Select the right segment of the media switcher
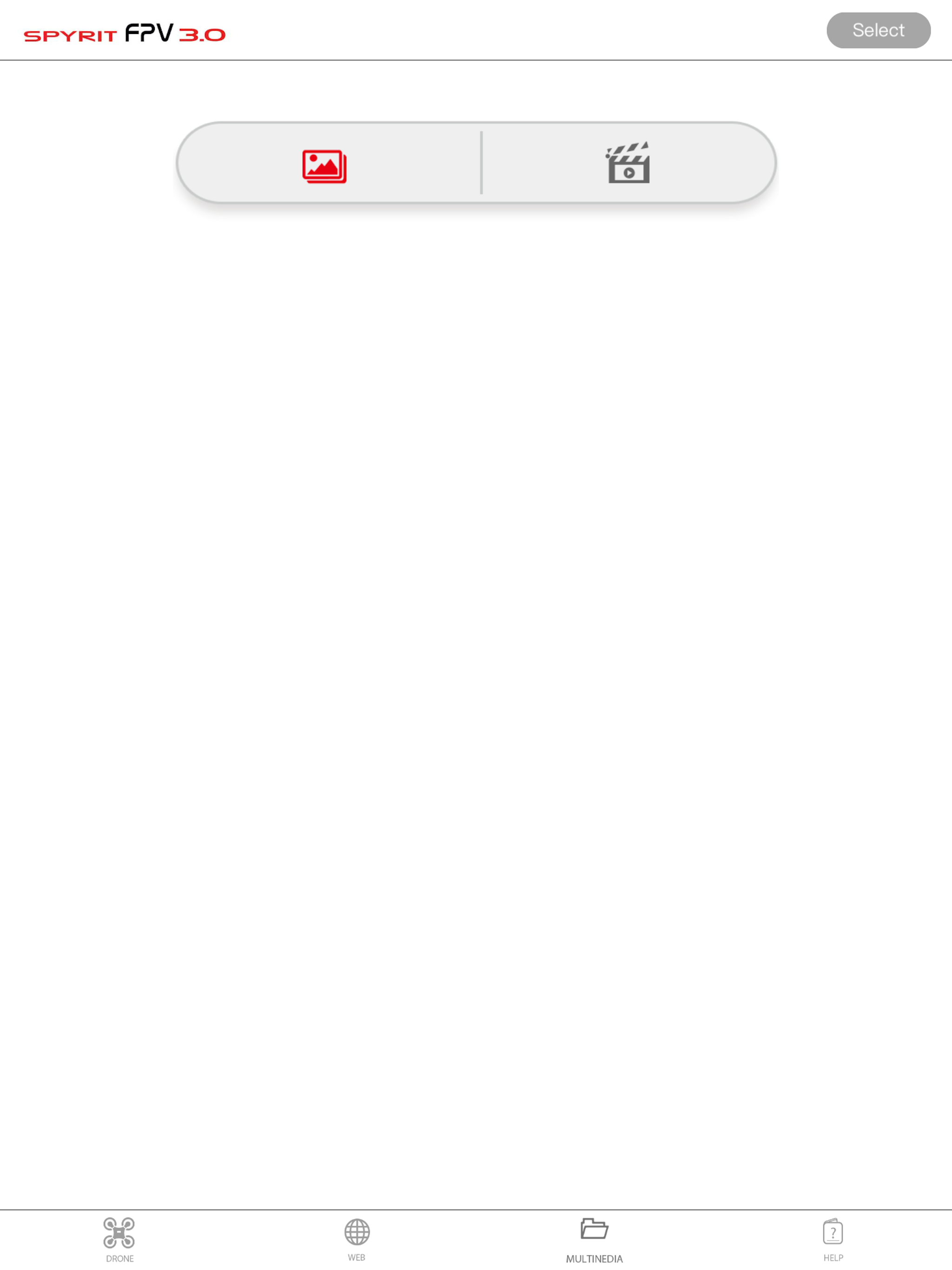The image size is (952, 1270). point(628,164)
